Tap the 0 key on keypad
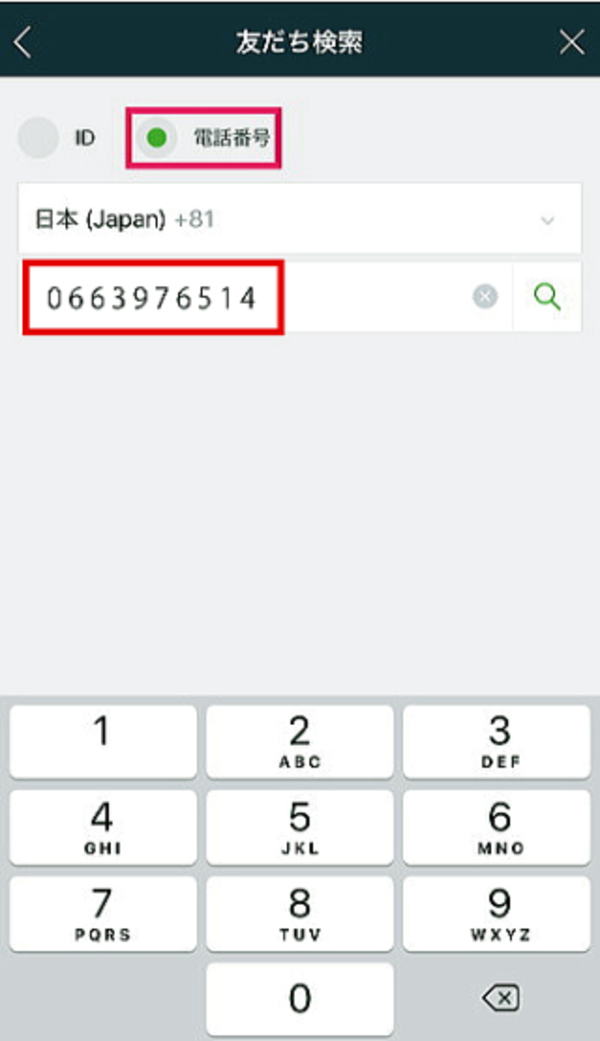The width and height of the screenshot is (600, 1041). [299, 998]
